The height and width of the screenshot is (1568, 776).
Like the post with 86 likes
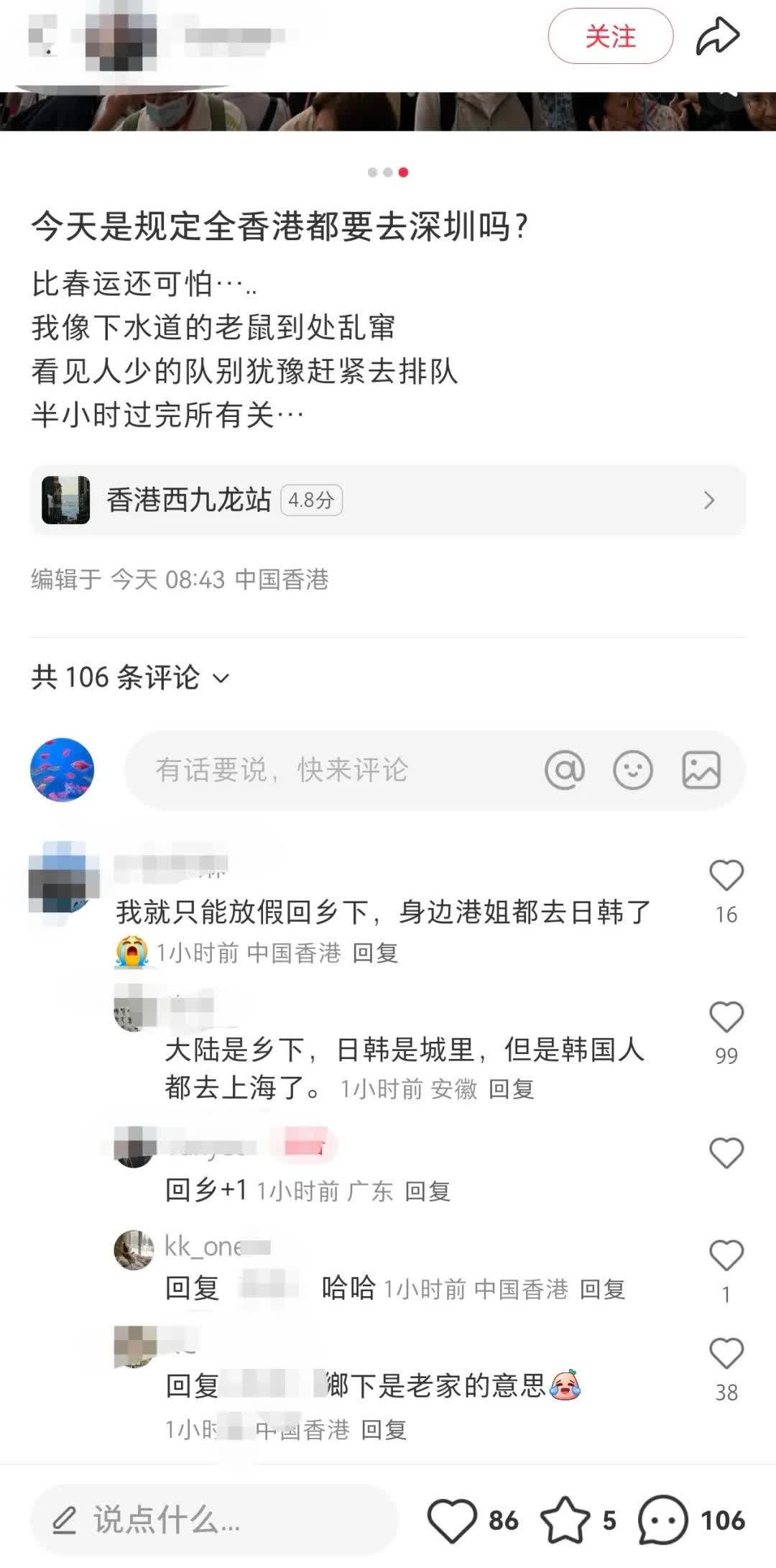point(453,1520)
